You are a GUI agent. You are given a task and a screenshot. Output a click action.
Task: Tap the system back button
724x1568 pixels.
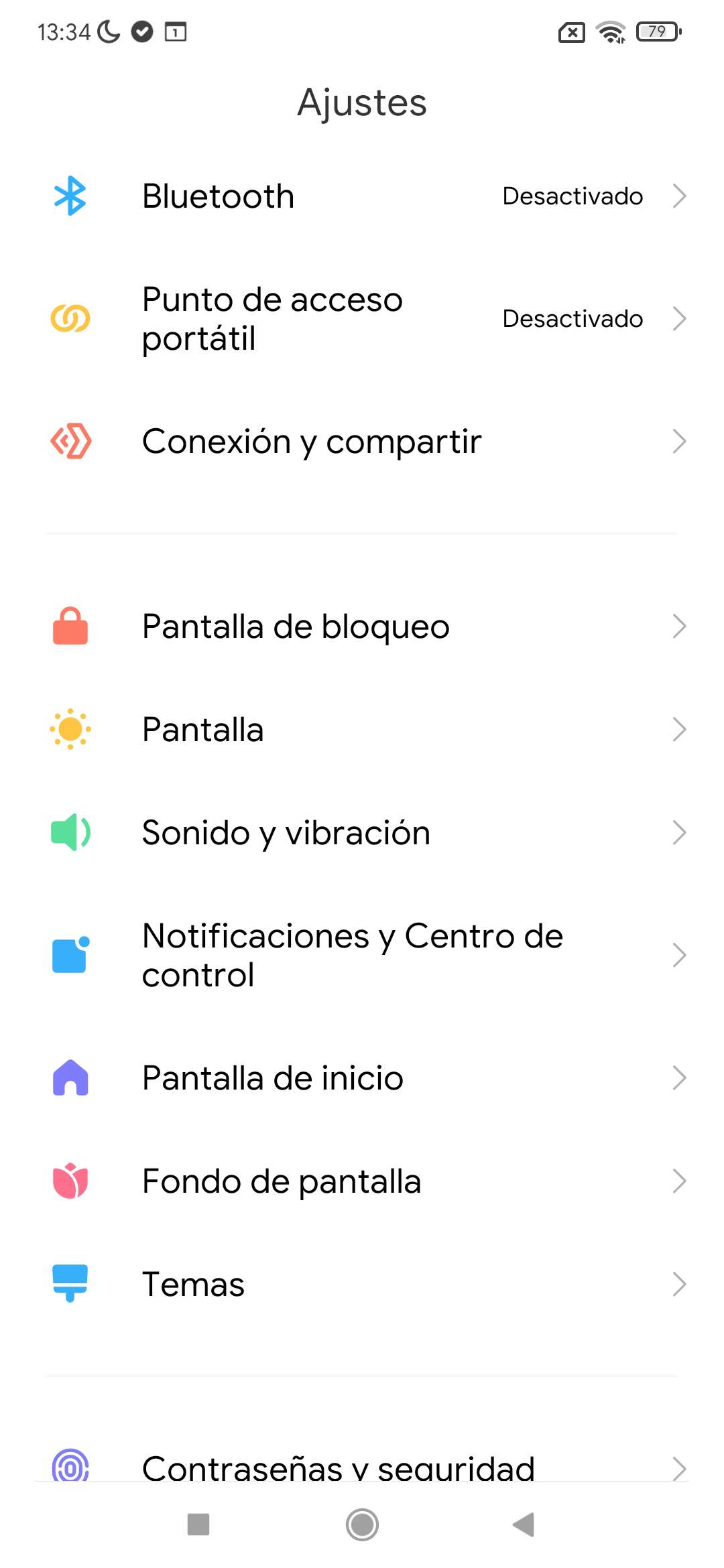point(524,1524)
